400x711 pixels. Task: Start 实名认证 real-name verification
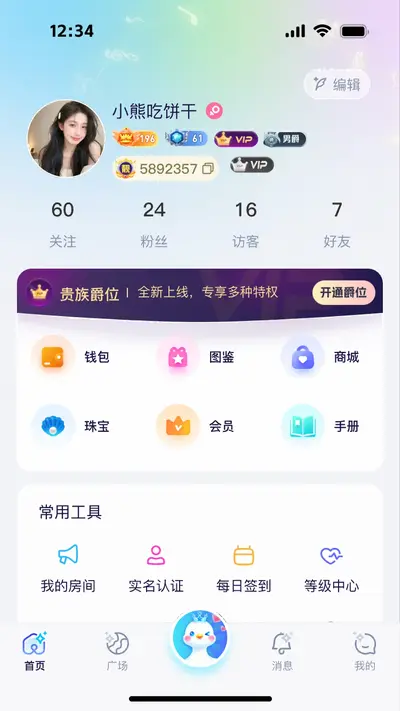tap(156, 569)
